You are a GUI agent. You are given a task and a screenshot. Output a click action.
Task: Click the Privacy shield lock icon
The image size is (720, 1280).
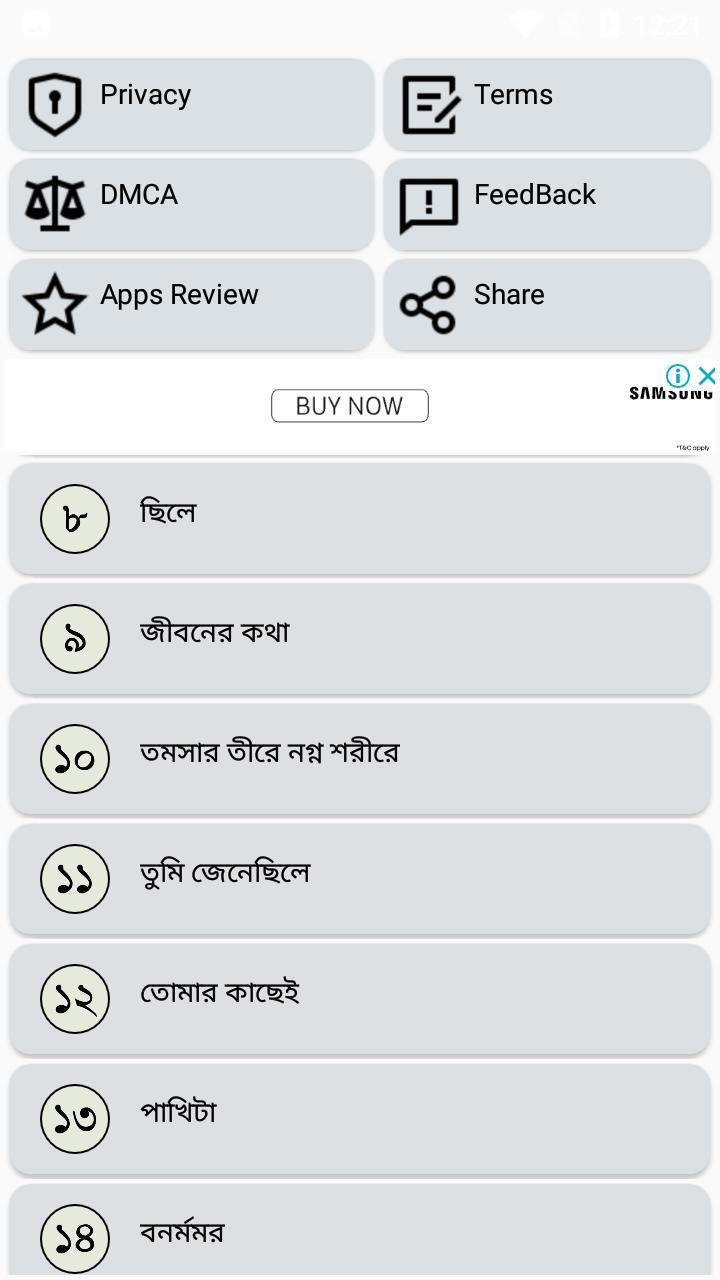[x=55, y=104]
